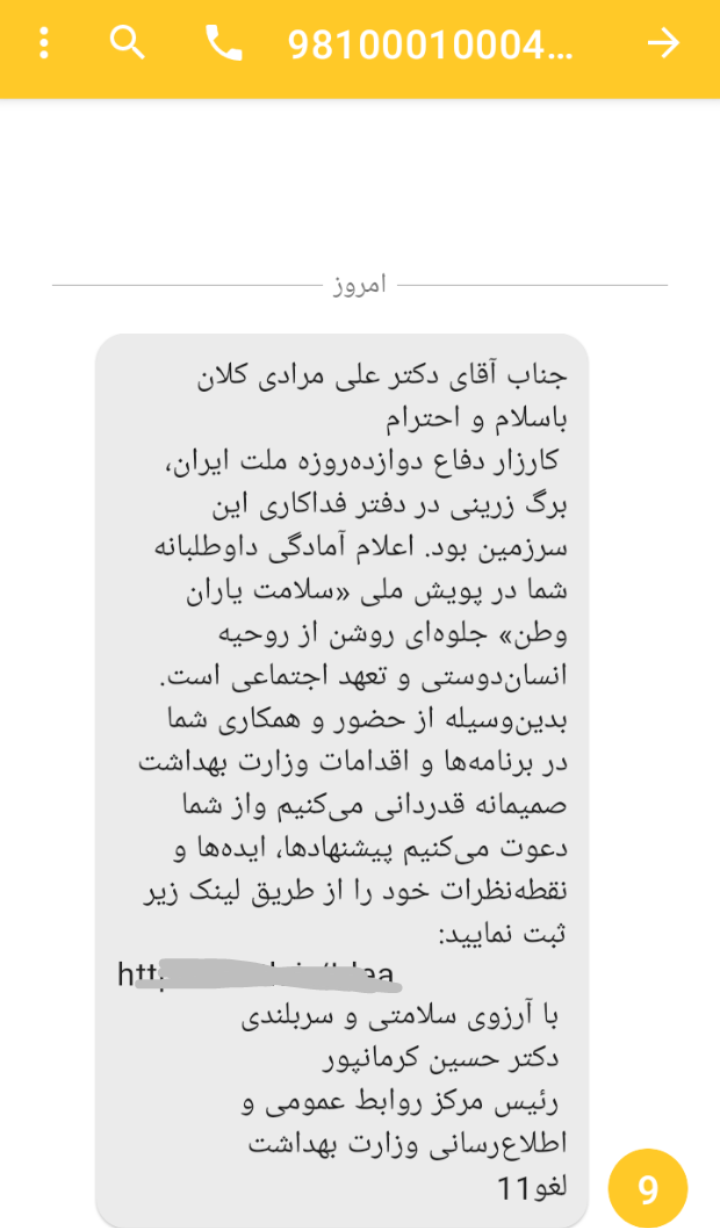The height and width of the screenshot is (1228, 720).
Task: Call the sender's number
Action: tap(222, 43)
